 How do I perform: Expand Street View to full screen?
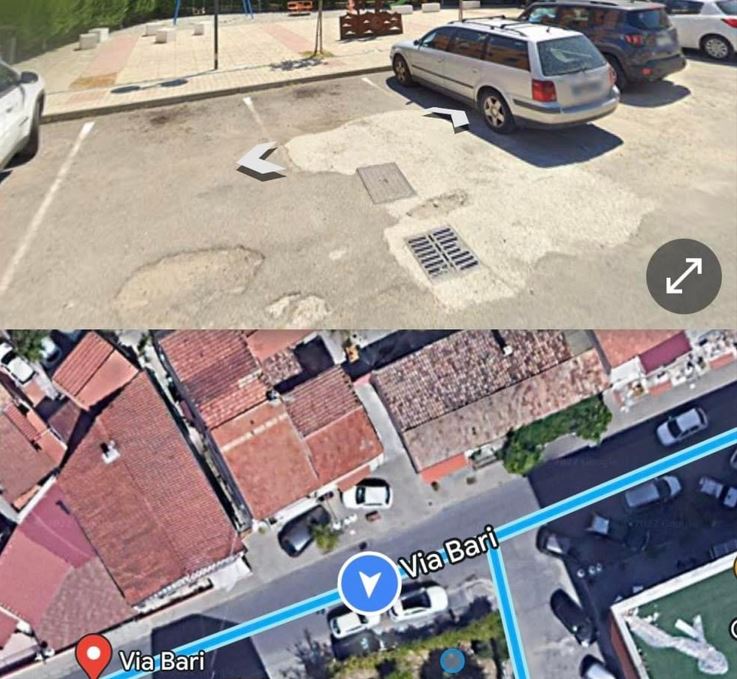coord(683,277)
